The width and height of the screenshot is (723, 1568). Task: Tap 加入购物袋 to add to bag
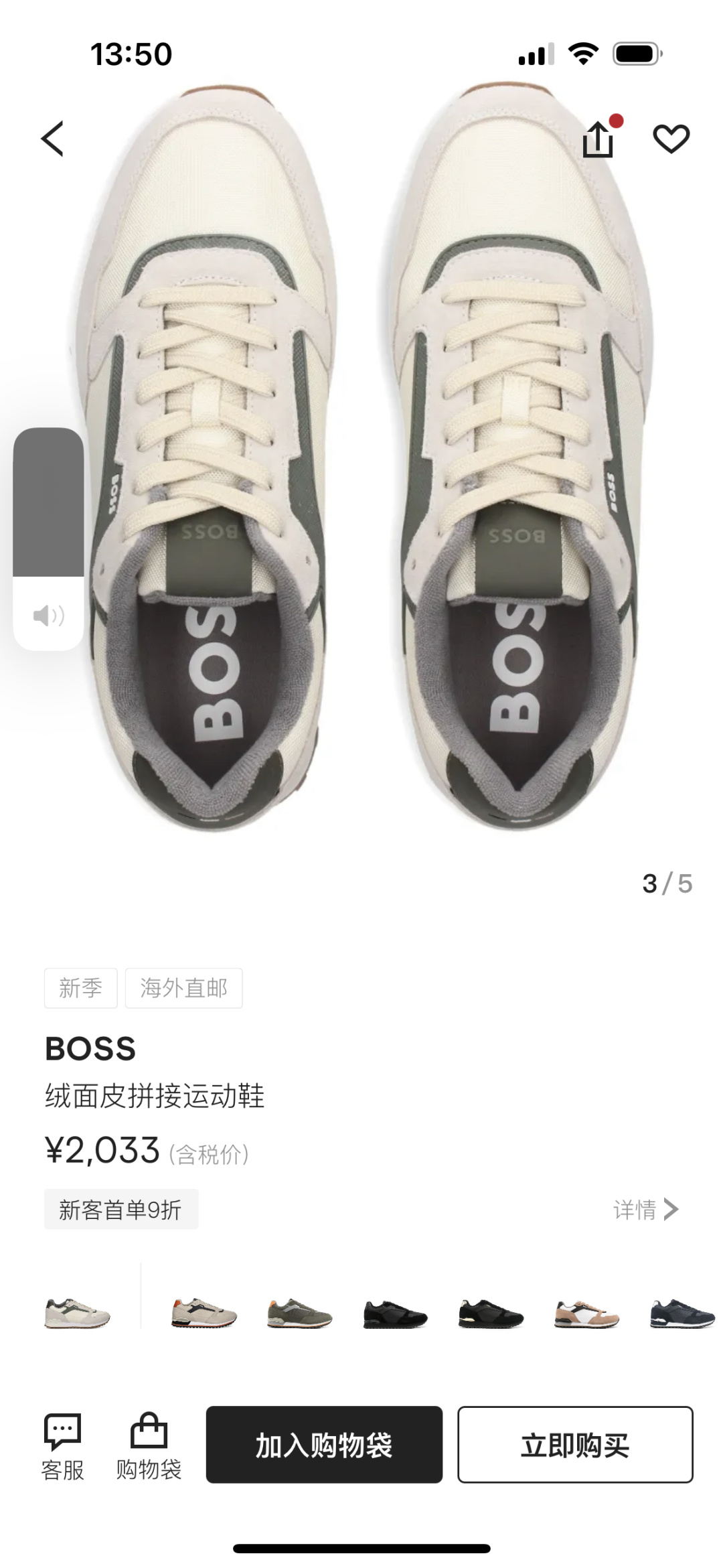tap(324, 1445)
